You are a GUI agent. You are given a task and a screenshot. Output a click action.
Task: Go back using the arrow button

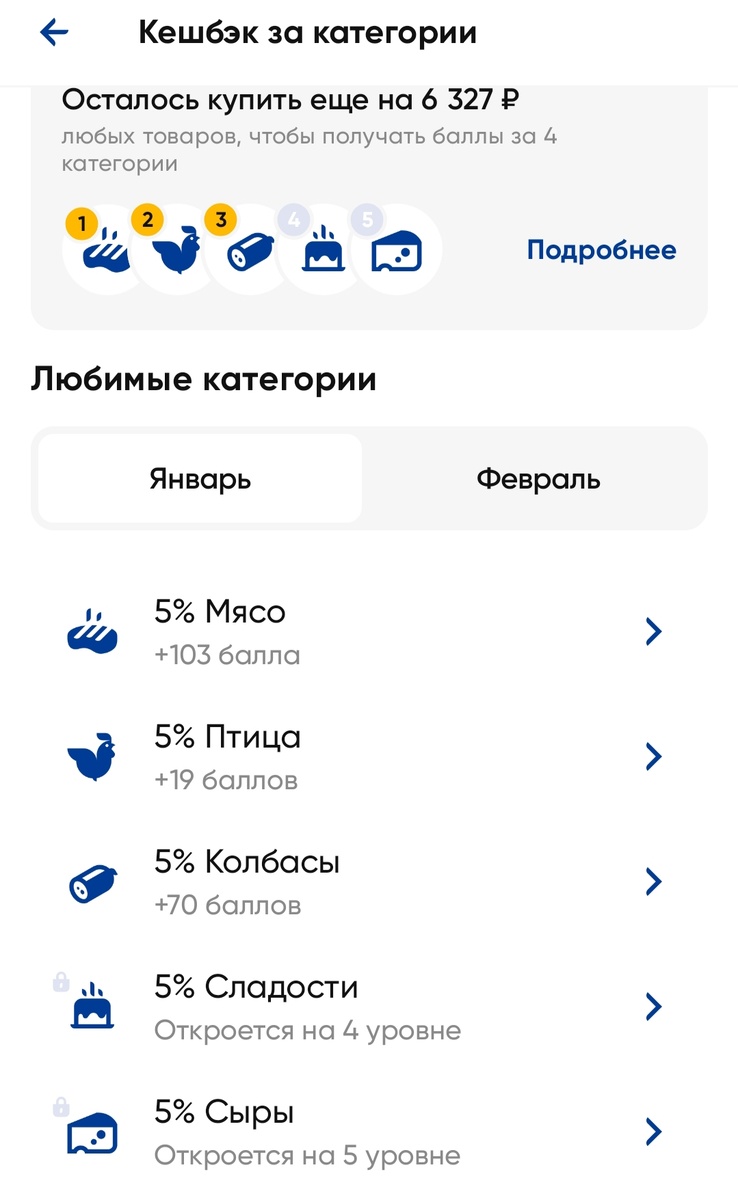click(52, 32)
